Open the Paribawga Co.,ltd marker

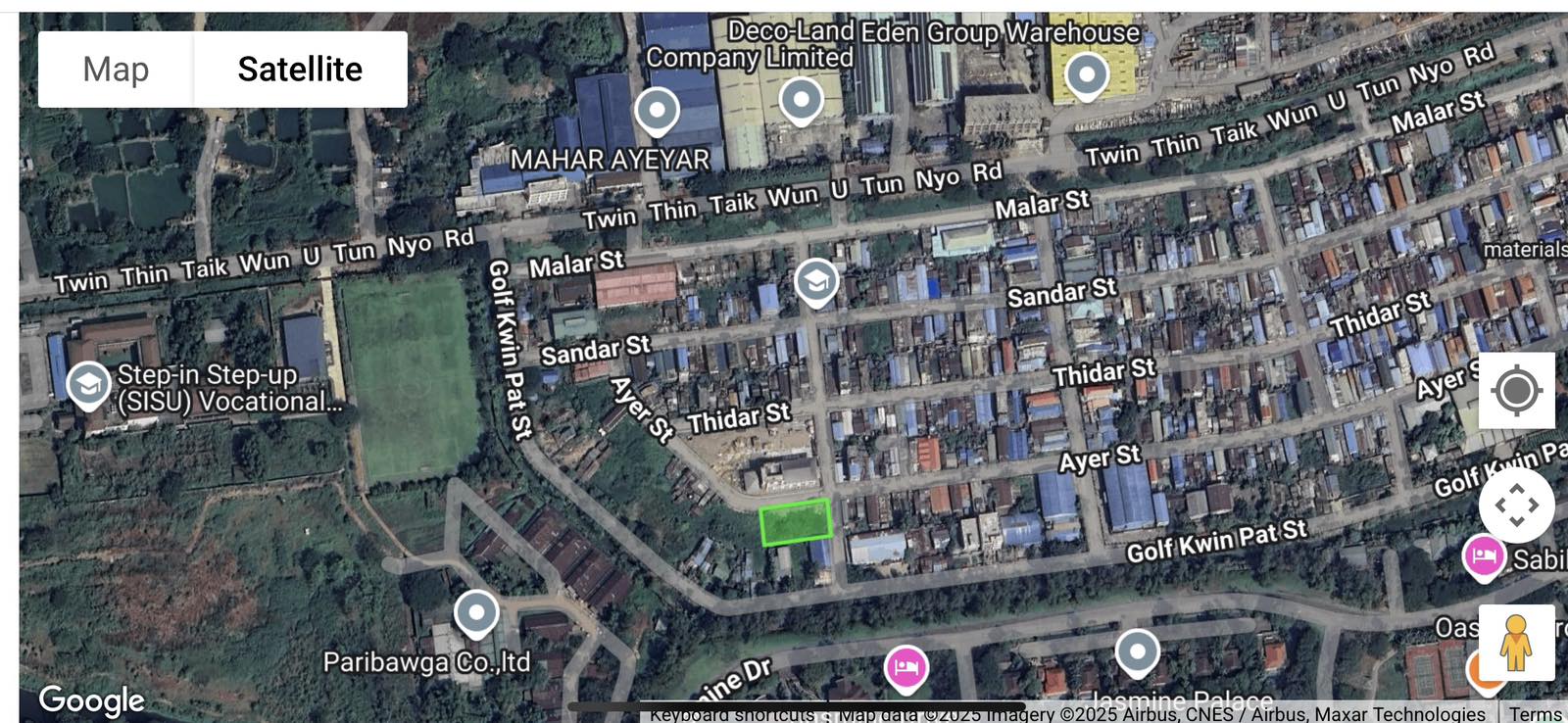click(x=476, y=614)
